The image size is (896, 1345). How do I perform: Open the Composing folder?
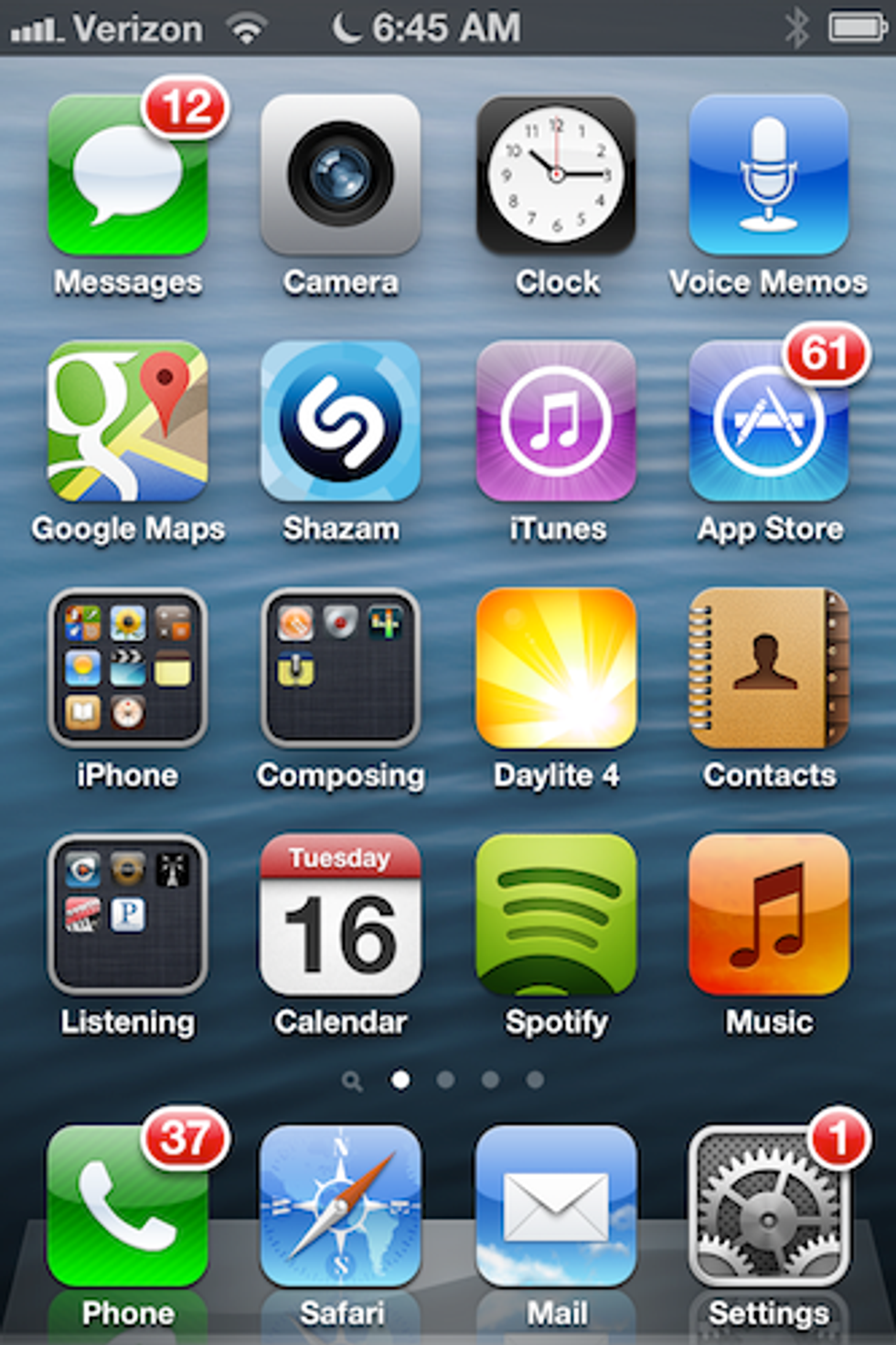(x=340, y=668)
